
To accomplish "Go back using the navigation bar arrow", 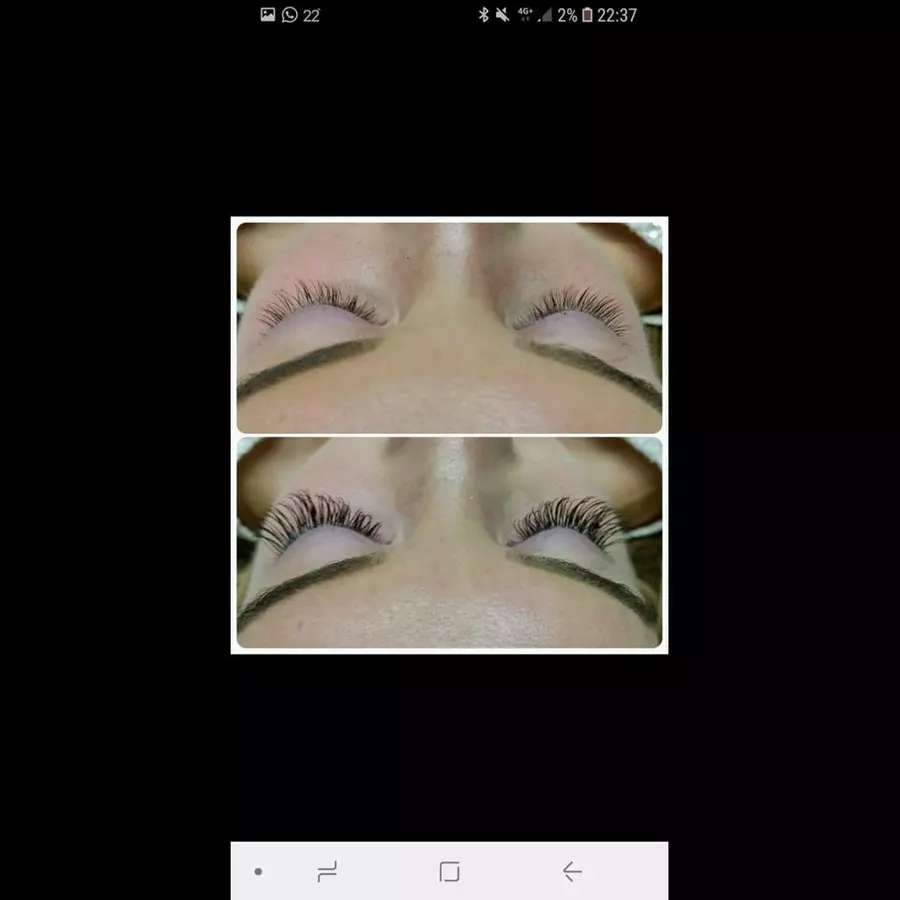I will (571, 872).
